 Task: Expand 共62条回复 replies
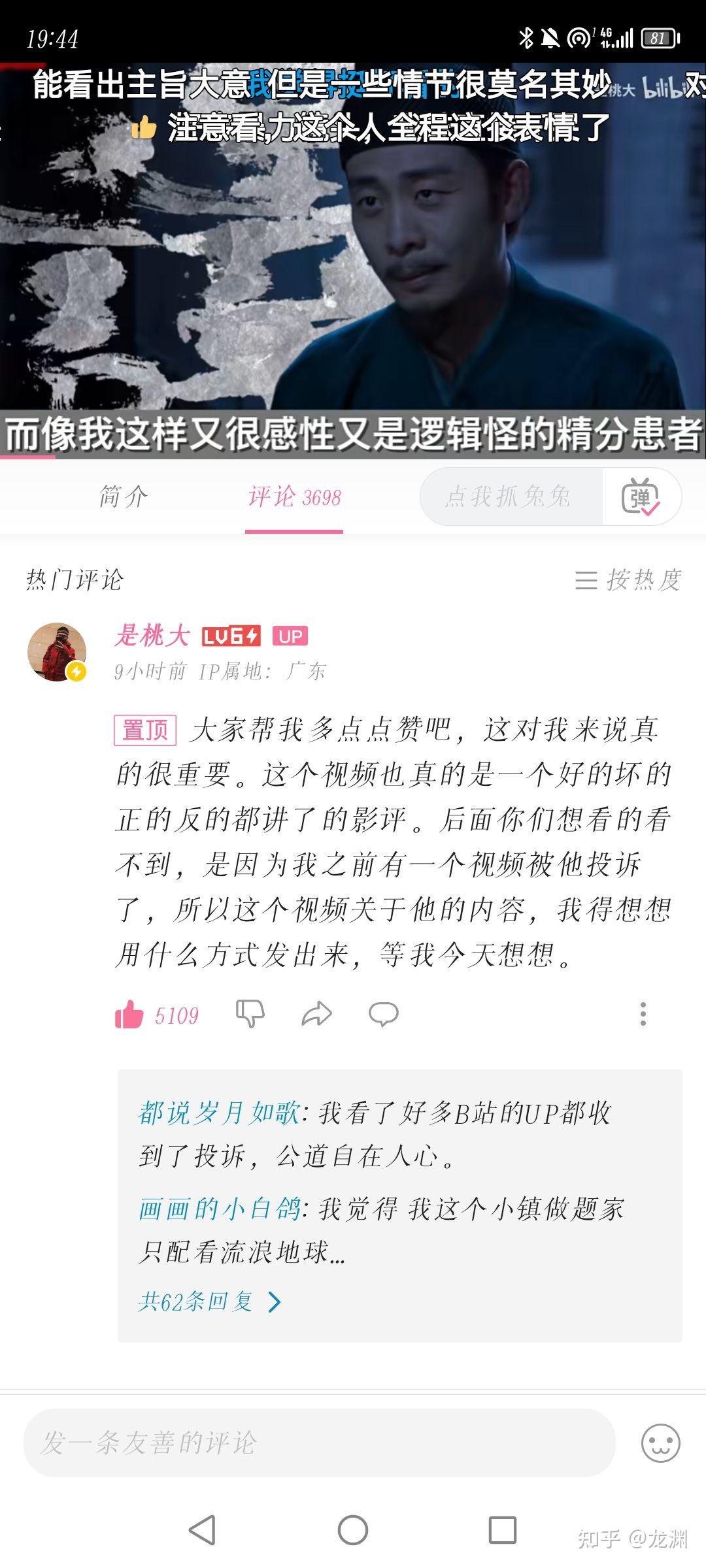point(209,1301)
